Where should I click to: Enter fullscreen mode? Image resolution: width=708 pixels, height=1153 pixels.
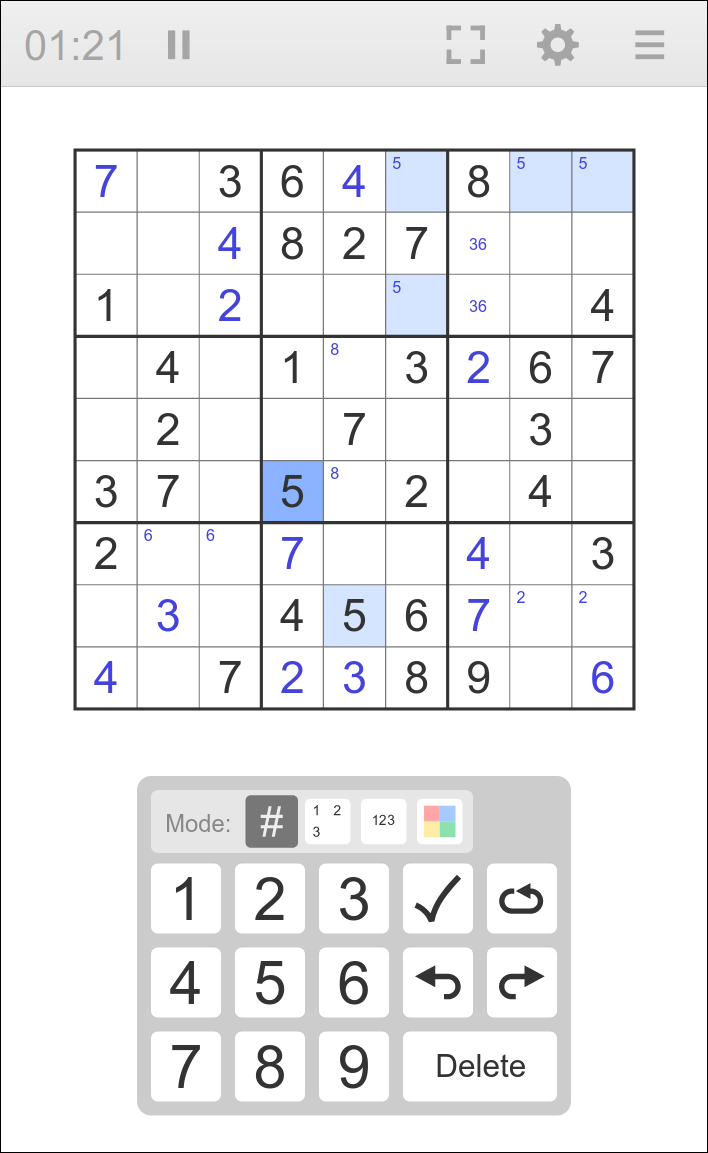(465, 45)
